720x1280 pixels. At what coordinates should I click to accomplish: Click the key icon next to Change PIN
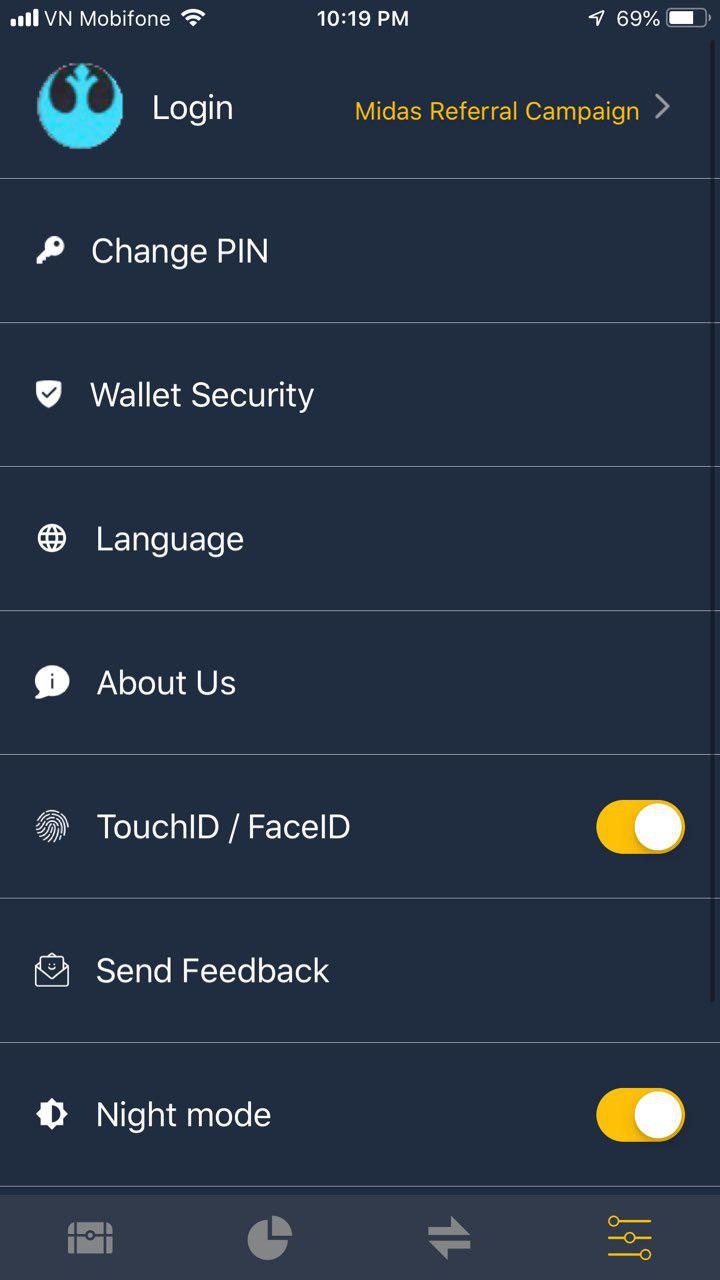pyautogui.click(x=52, y=250)
